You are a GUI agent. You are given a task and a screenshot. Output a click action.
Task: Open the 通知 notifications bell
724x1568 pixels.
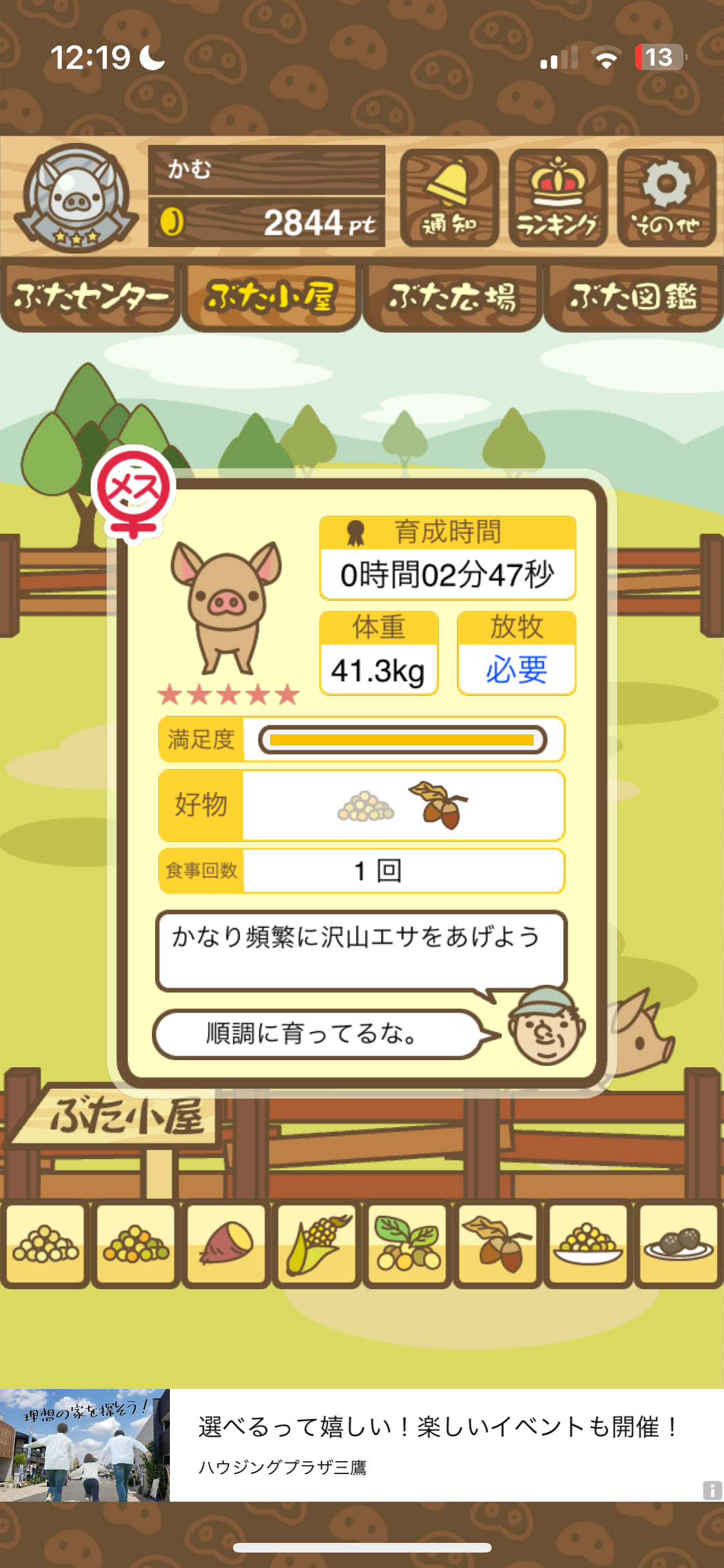click(x=449, y=198)
